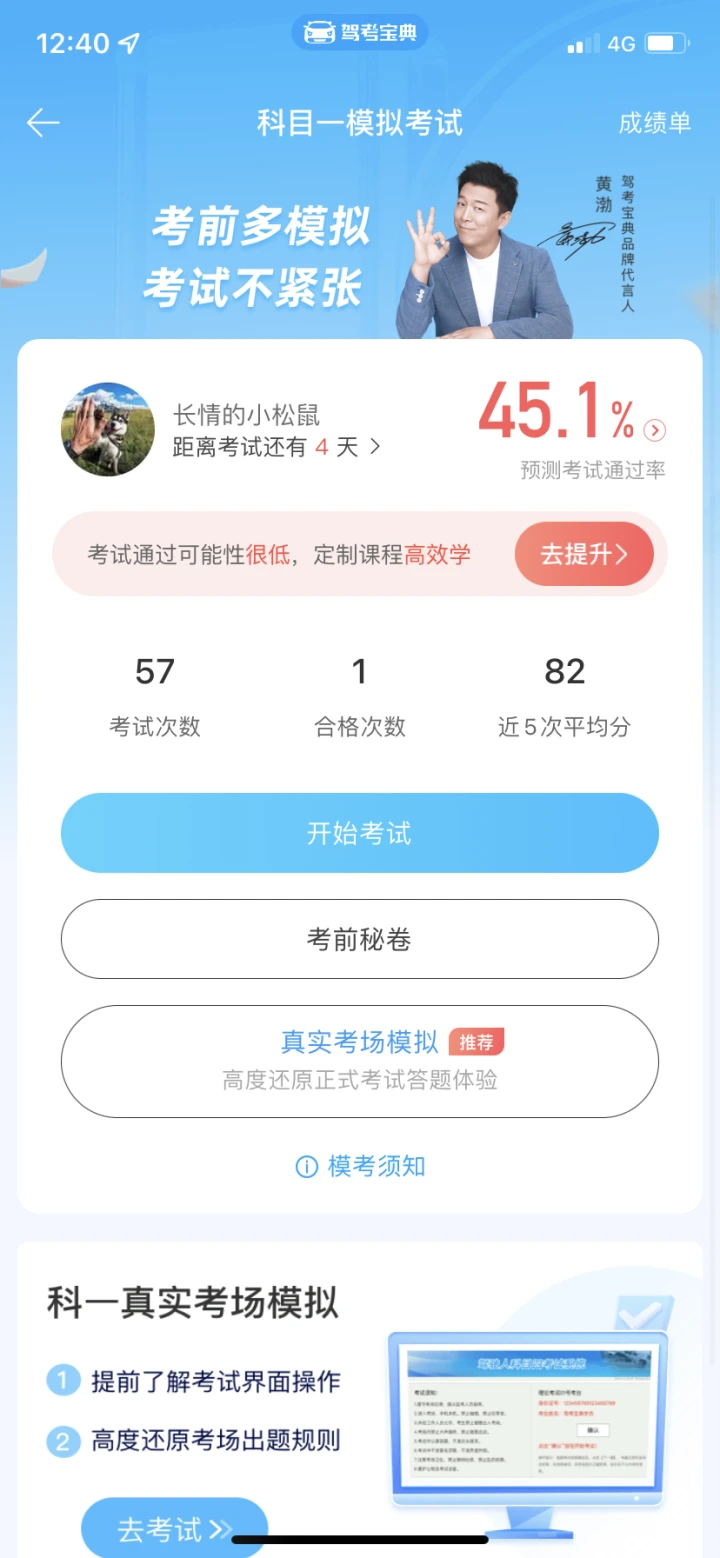The width and height of the screenshot is (720, 1558).
Task: View 模考须知 exam notice
Action: coord(360,1166)
